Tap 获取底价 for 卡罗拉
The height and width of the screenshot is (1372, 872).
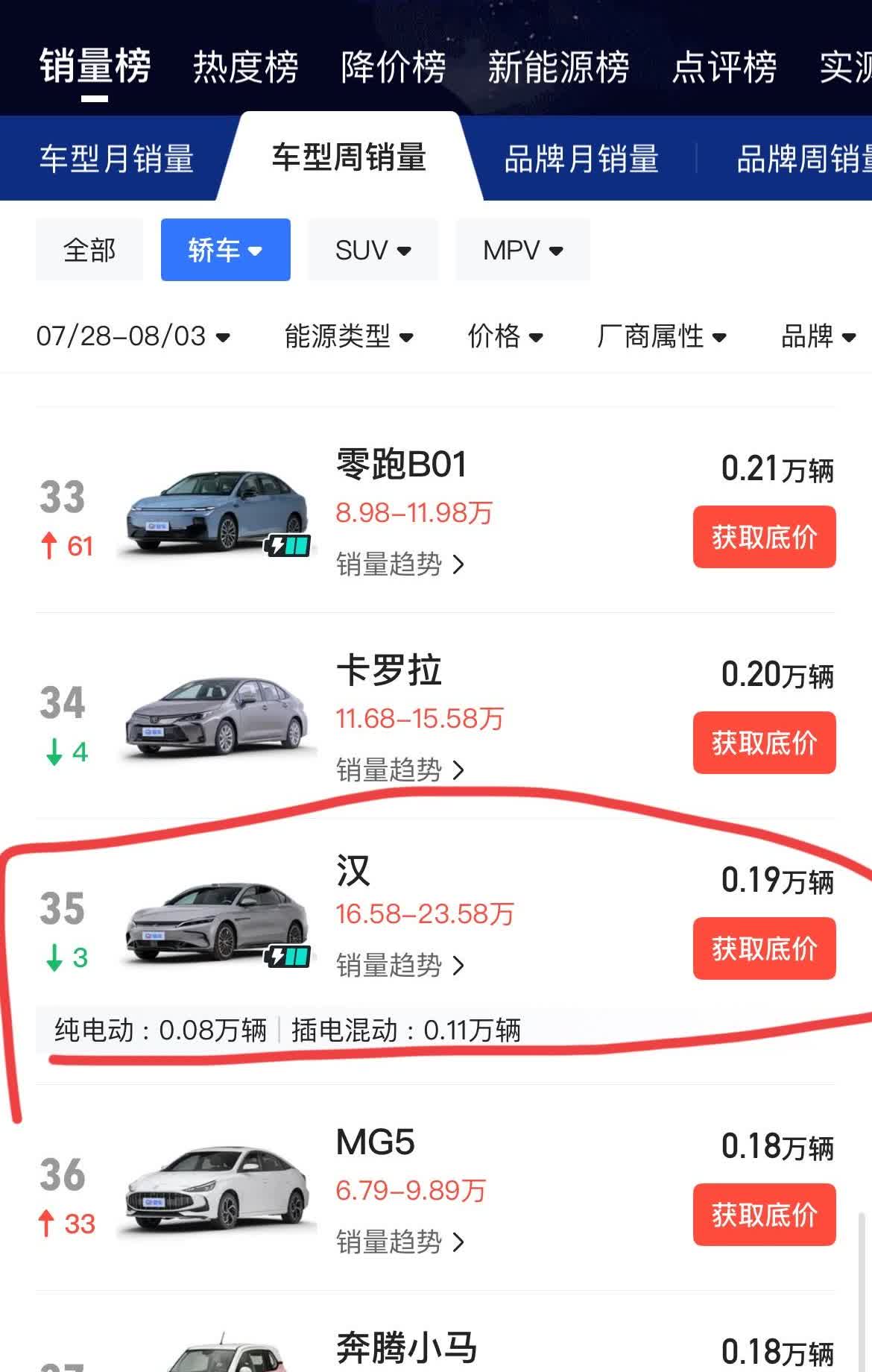[764, 743]
